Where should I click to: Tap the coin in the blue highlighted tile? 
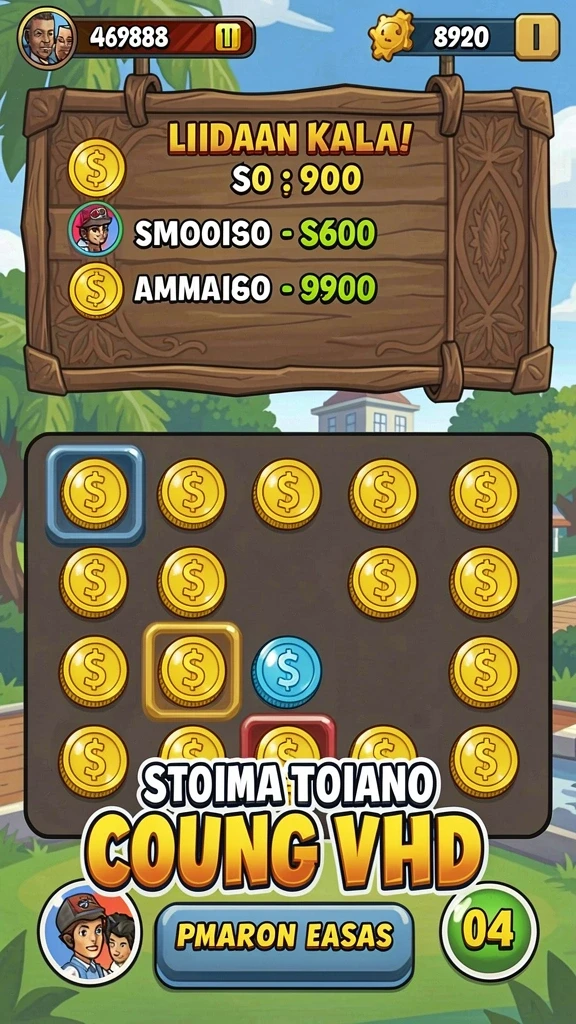(95, 493)
